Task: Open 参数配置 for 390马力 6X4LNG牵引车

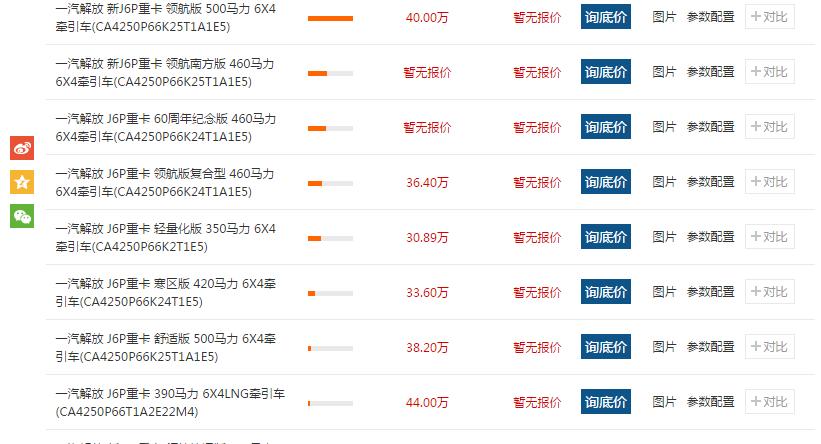Action: pyautogui.click(x=710, y=402)
